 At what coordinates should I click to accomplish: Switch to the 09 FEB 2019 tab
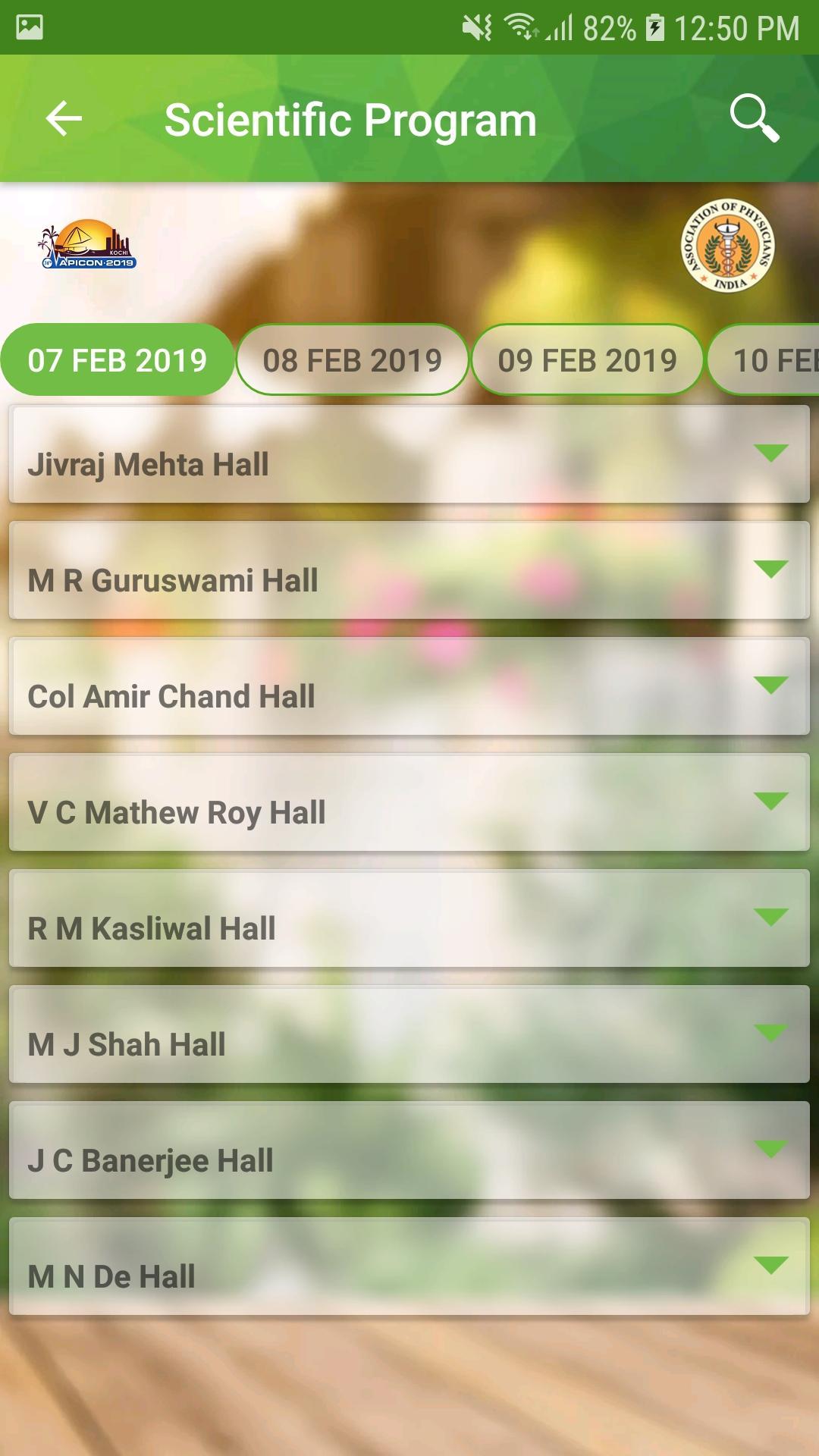click(587, 360)
